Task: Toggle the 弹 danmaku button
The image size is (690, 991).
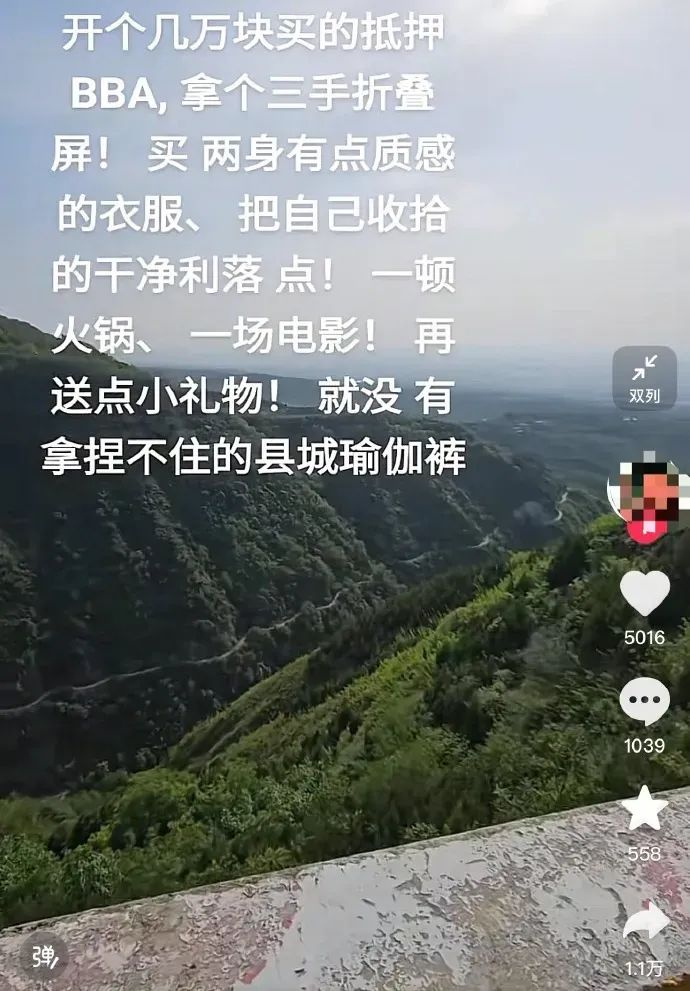Action: tap(42, 957)
